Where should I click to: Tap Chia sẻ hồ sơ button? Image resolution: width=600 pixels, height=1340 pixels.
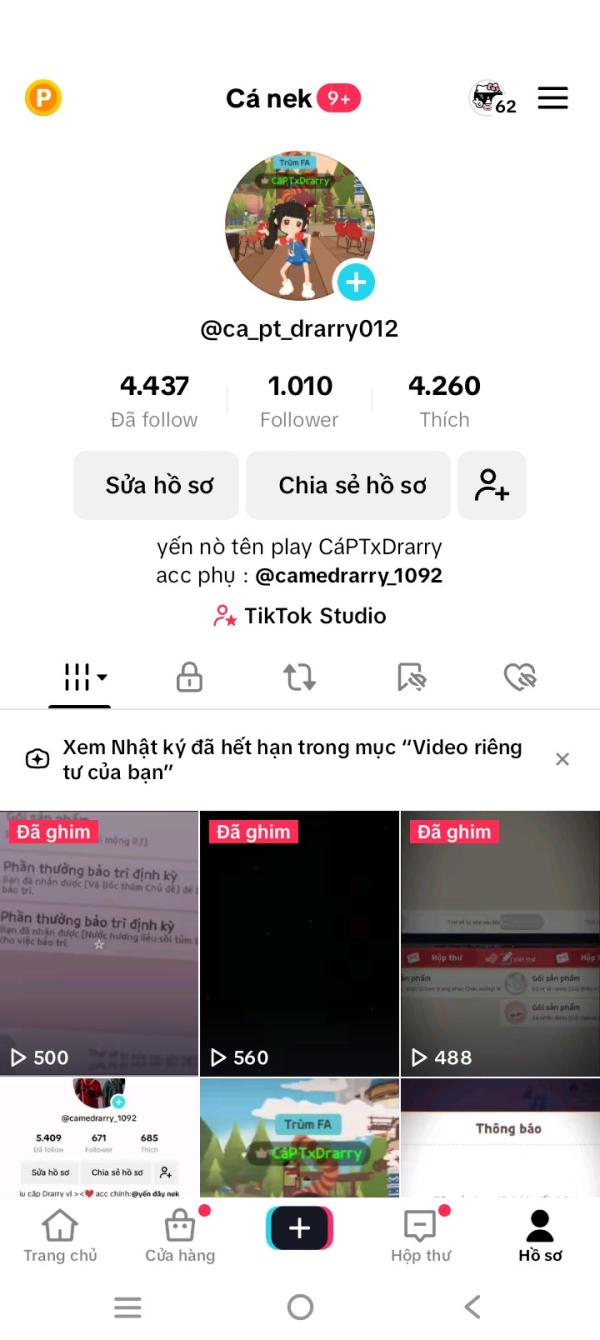351,485
